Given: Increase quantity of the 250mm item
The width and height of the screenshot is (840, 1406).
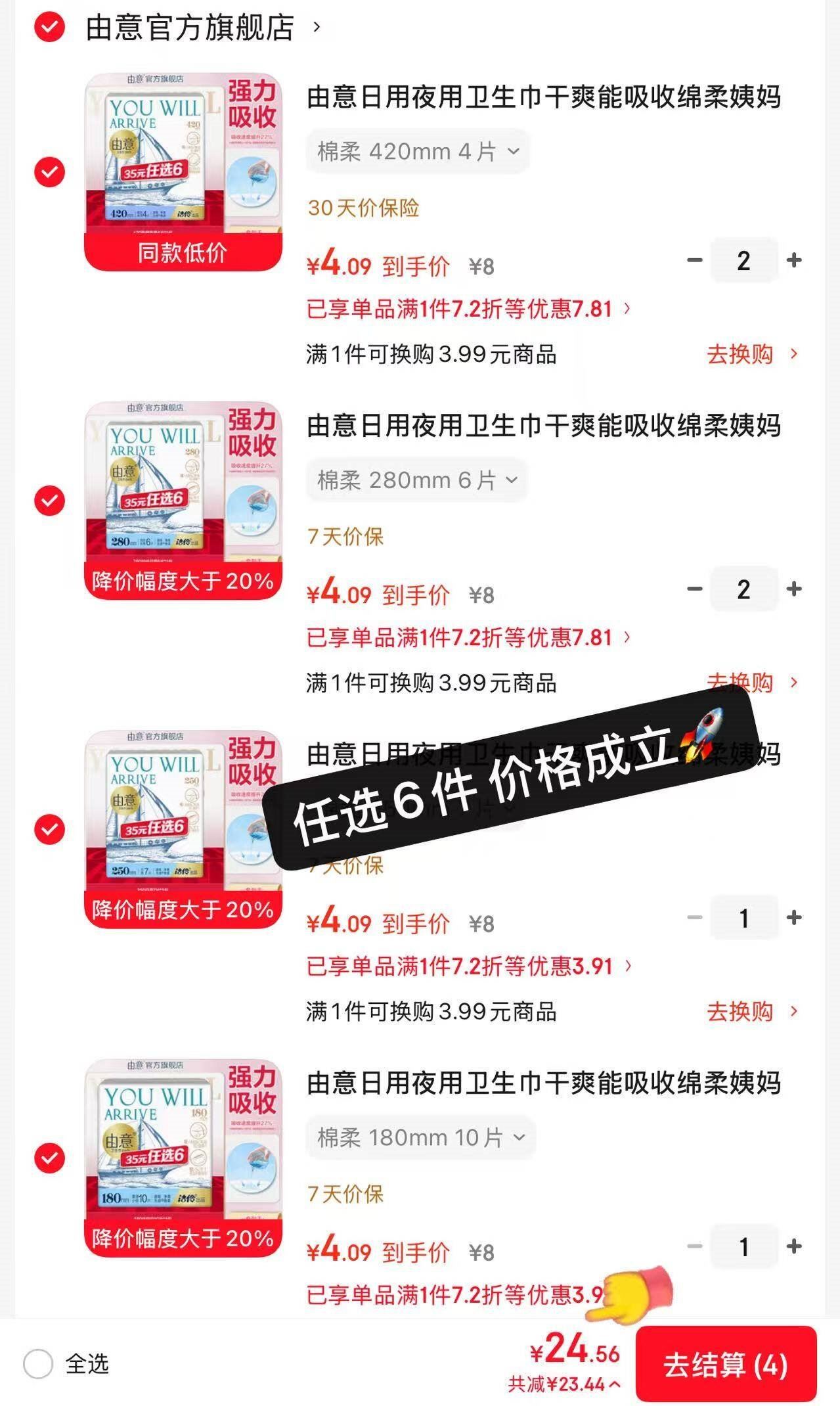Looking at the screenshot, I should coord(794,917).
